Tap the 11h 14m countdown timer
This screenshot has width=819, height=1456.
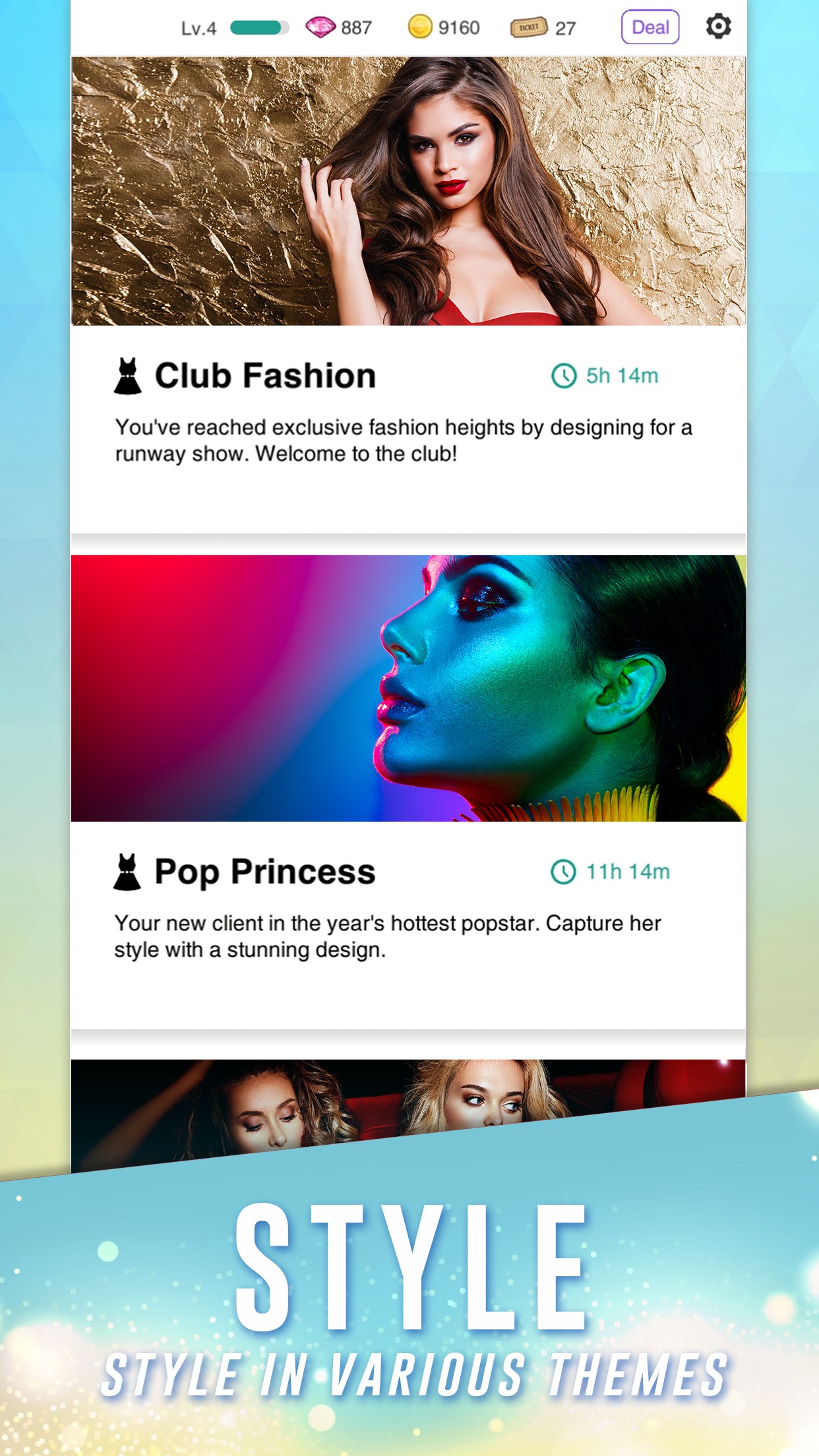tap(628, 871)
